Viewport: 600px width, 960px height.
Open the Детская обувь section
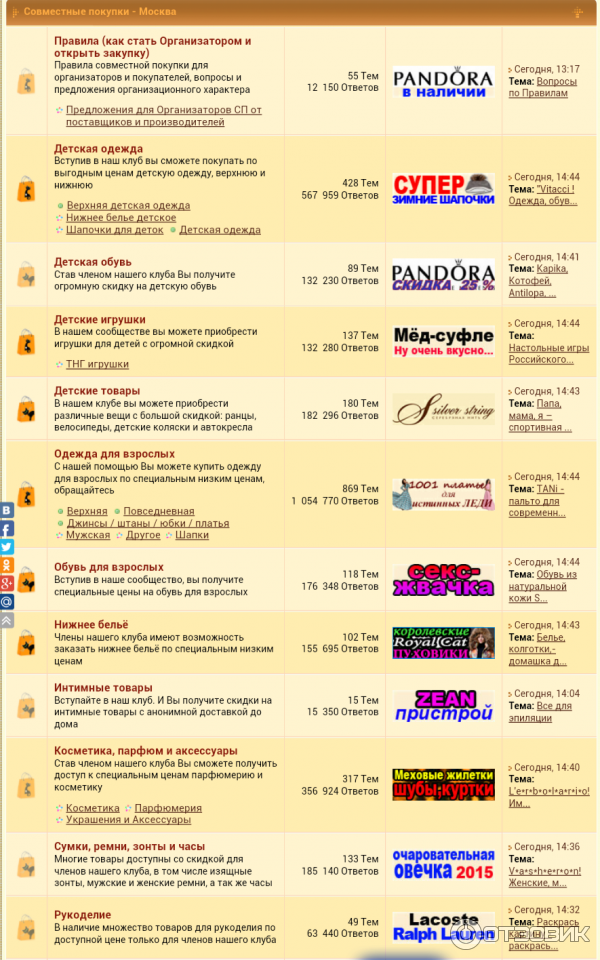pos(92,262)
